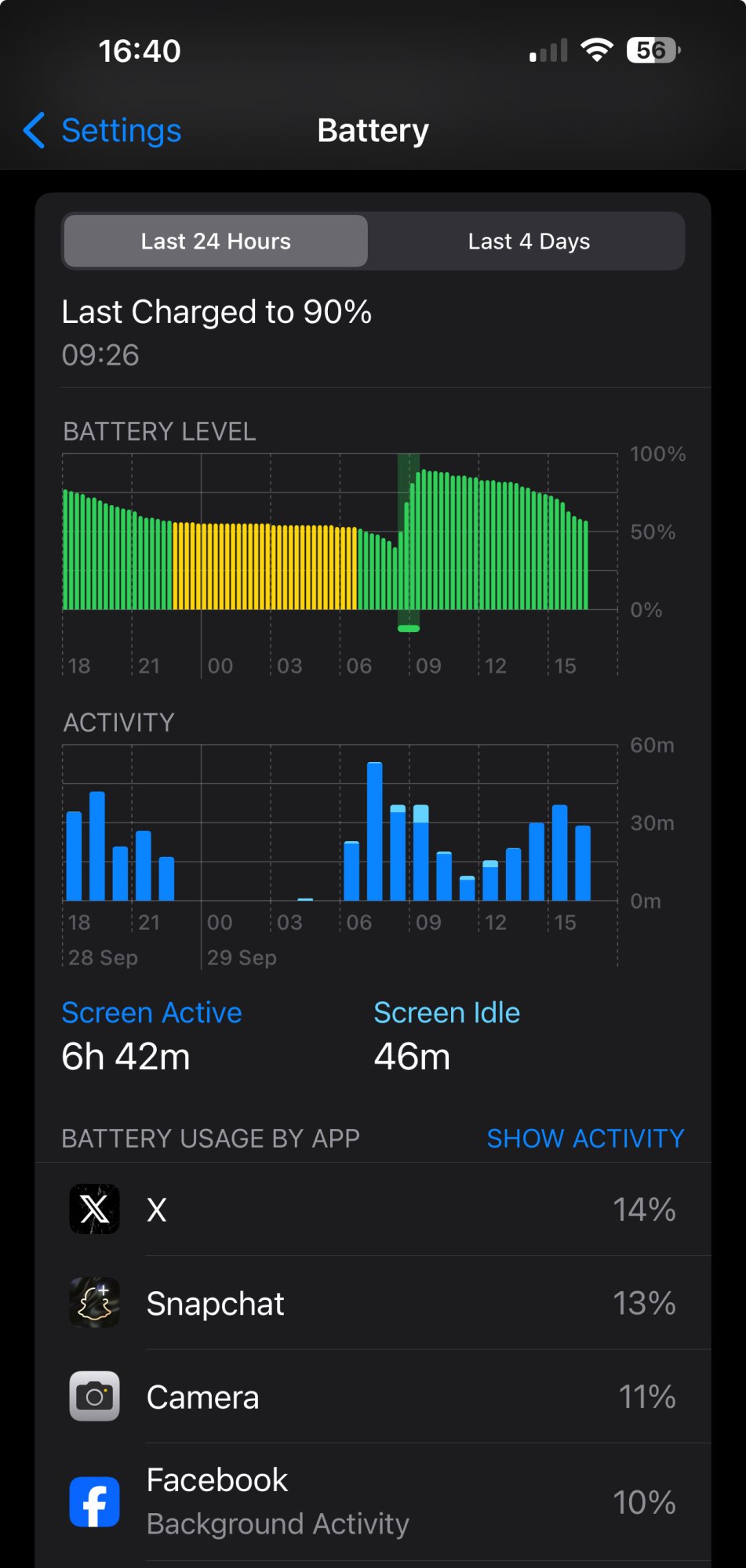Image resolution: width=746 pixels, height=1568 pixels.
Task: Tap the battery level chart
Action: pos(337,549)
